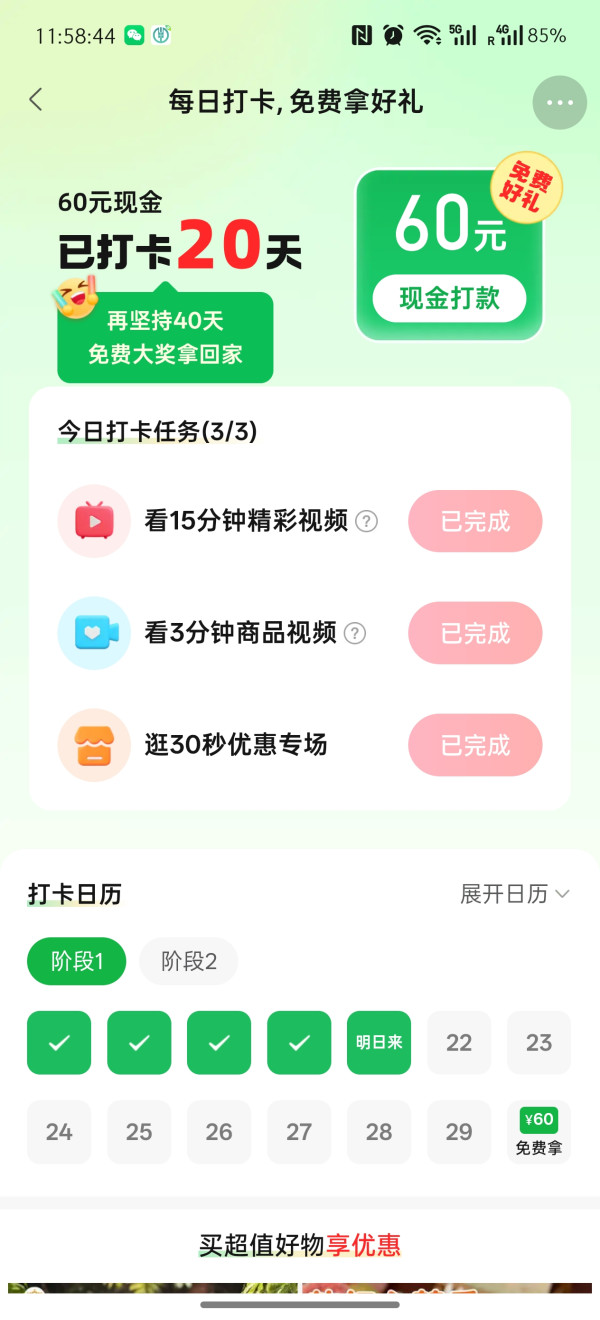The image size is (600, 1320).
Task: Tap 已完成 next to 逛30秒优惠专场
Action: coord(475,745)
